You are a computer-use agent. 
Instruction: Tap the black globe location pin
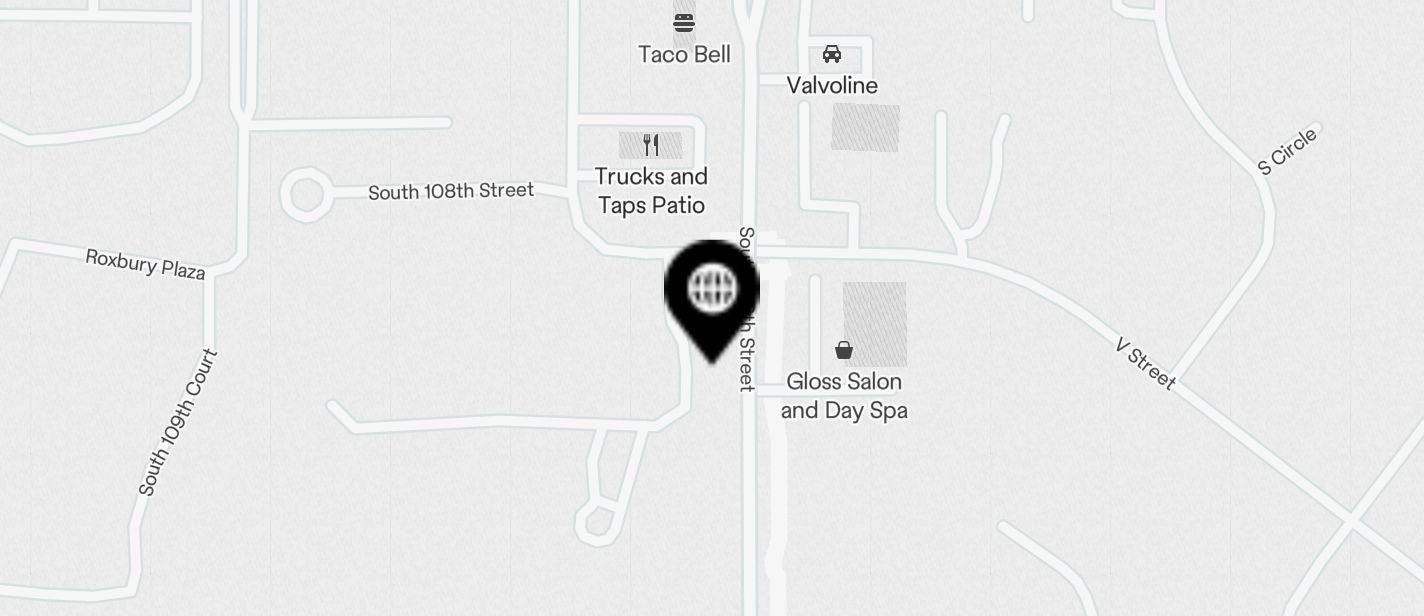click(x=712, y=291)
